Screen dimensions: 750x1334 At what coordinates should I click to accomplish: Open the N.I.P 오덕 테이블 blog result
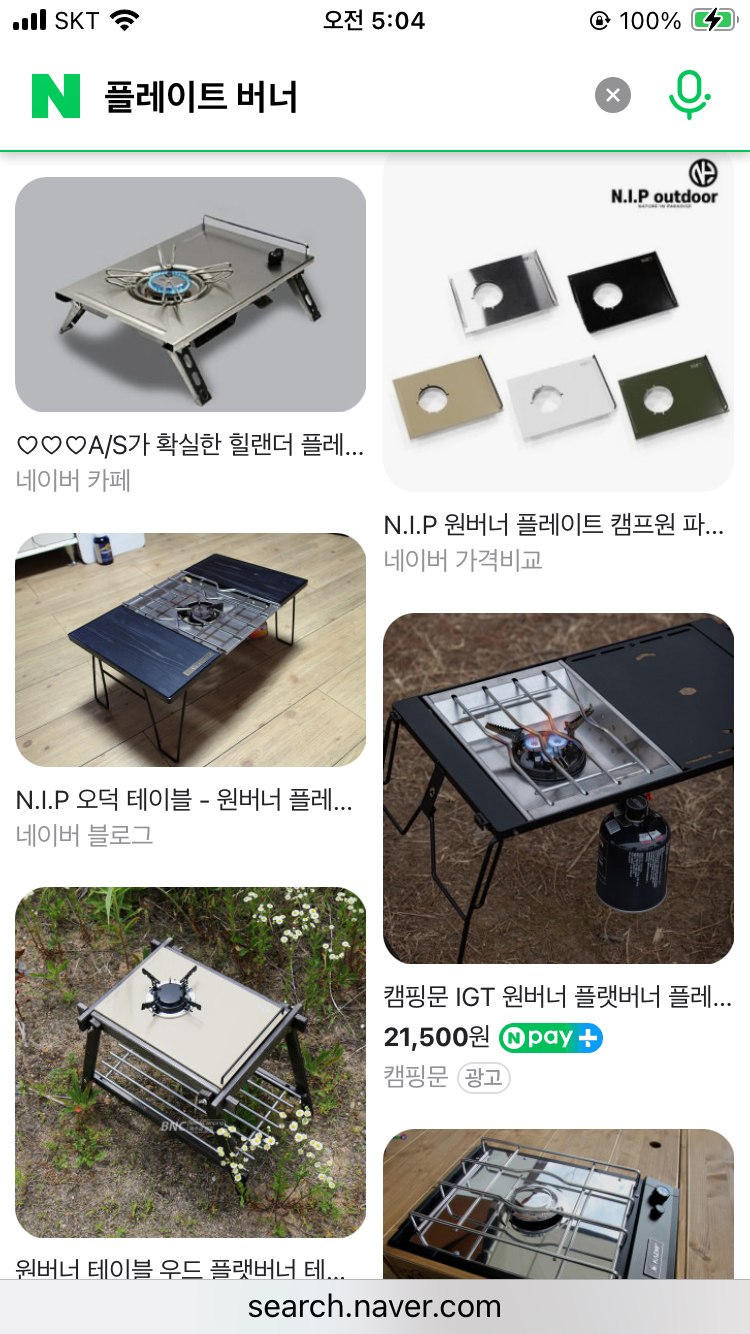coord(190,650)
